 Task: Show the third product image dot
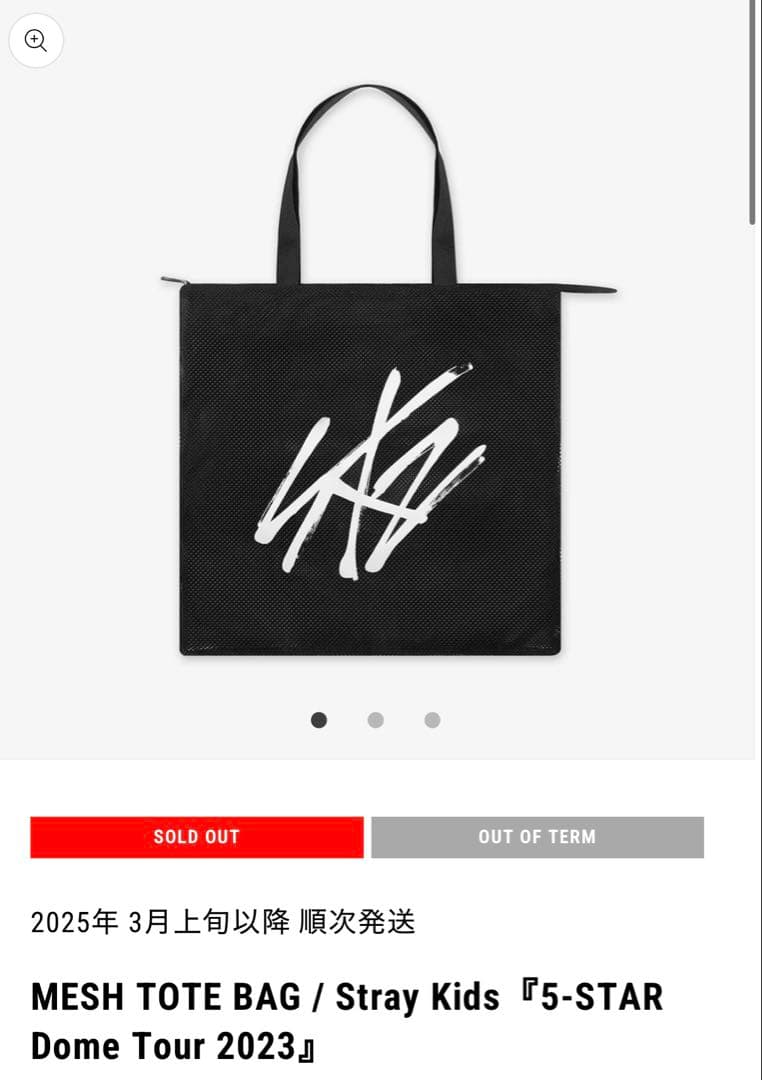click(432, 720)
